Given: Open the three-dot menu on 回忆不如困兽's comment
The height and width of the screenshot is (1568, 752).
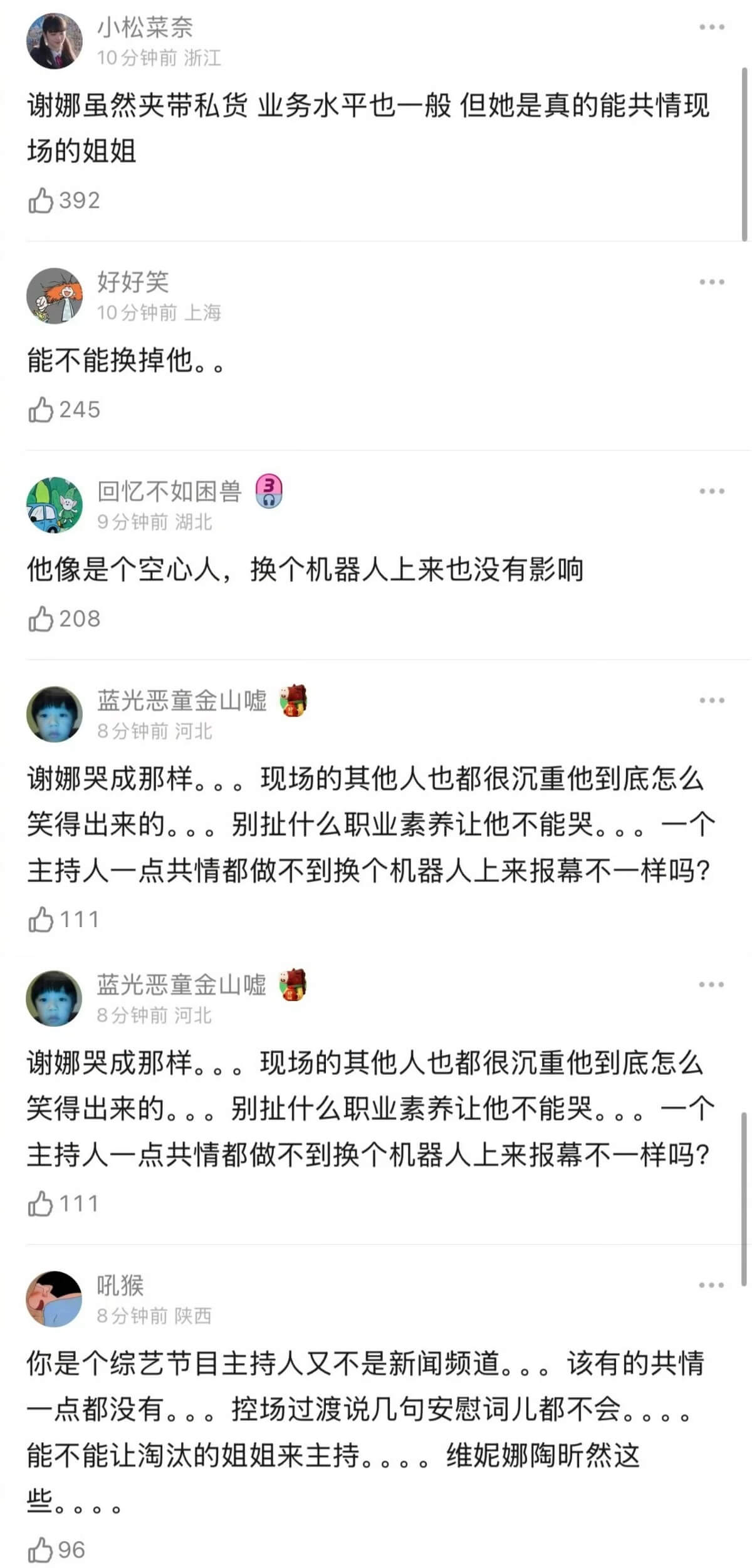Looking at the screenshot, I should click(x=712, y=492).
